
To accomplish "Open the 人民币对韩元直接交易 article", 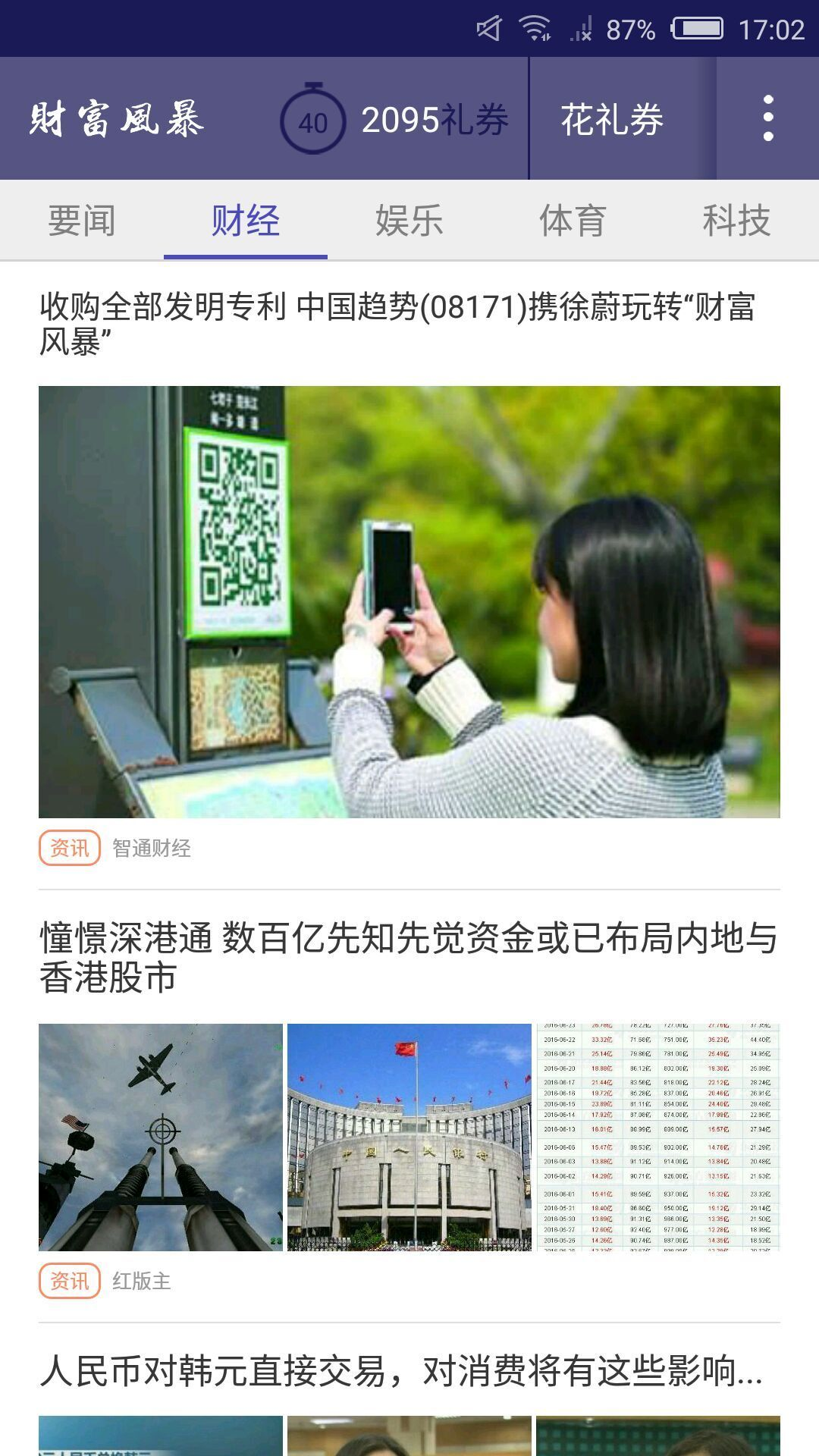I will pos(402,1371).
